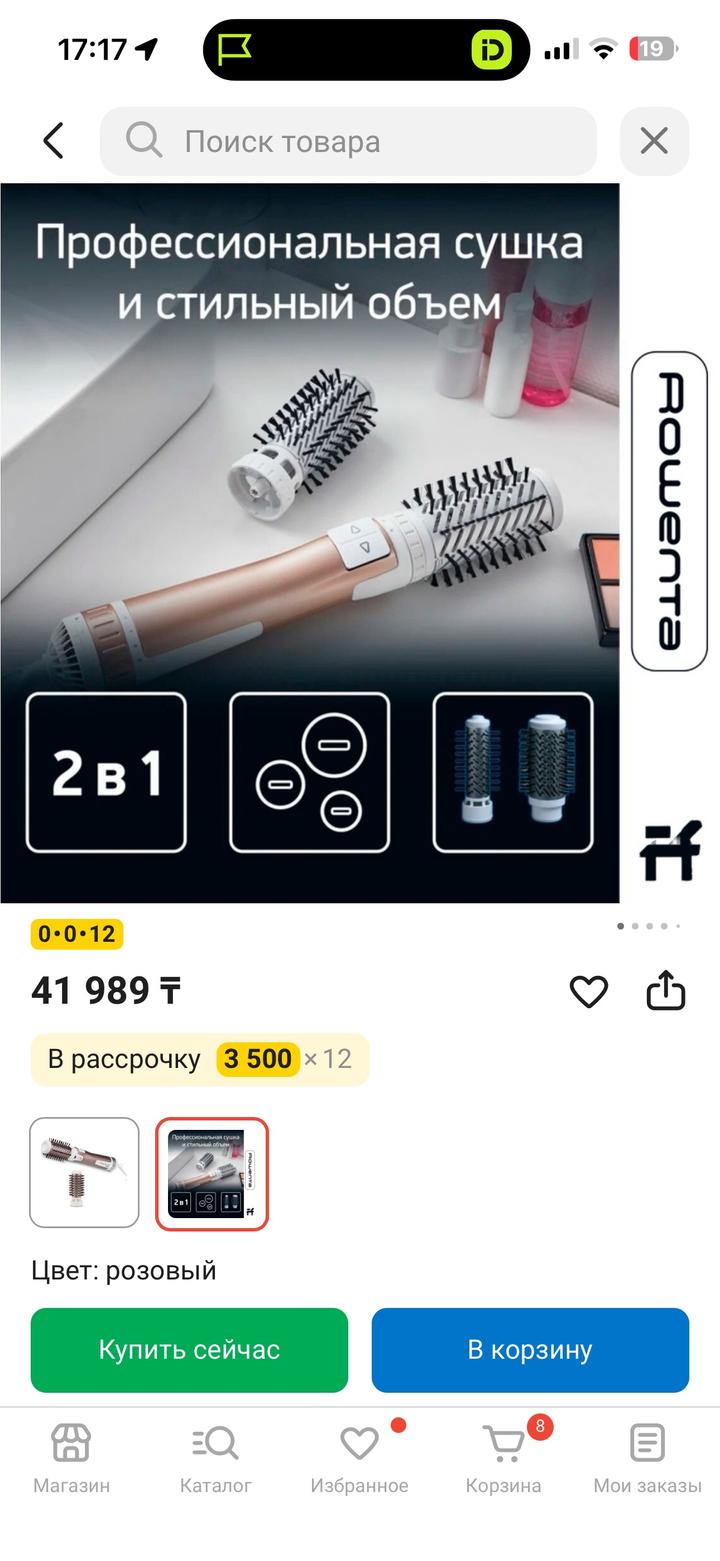The width and height of the screenshot is (720, 1561).
Task: Select the second thumbnail with the dark banner
Action: (x=212, y=1172)
